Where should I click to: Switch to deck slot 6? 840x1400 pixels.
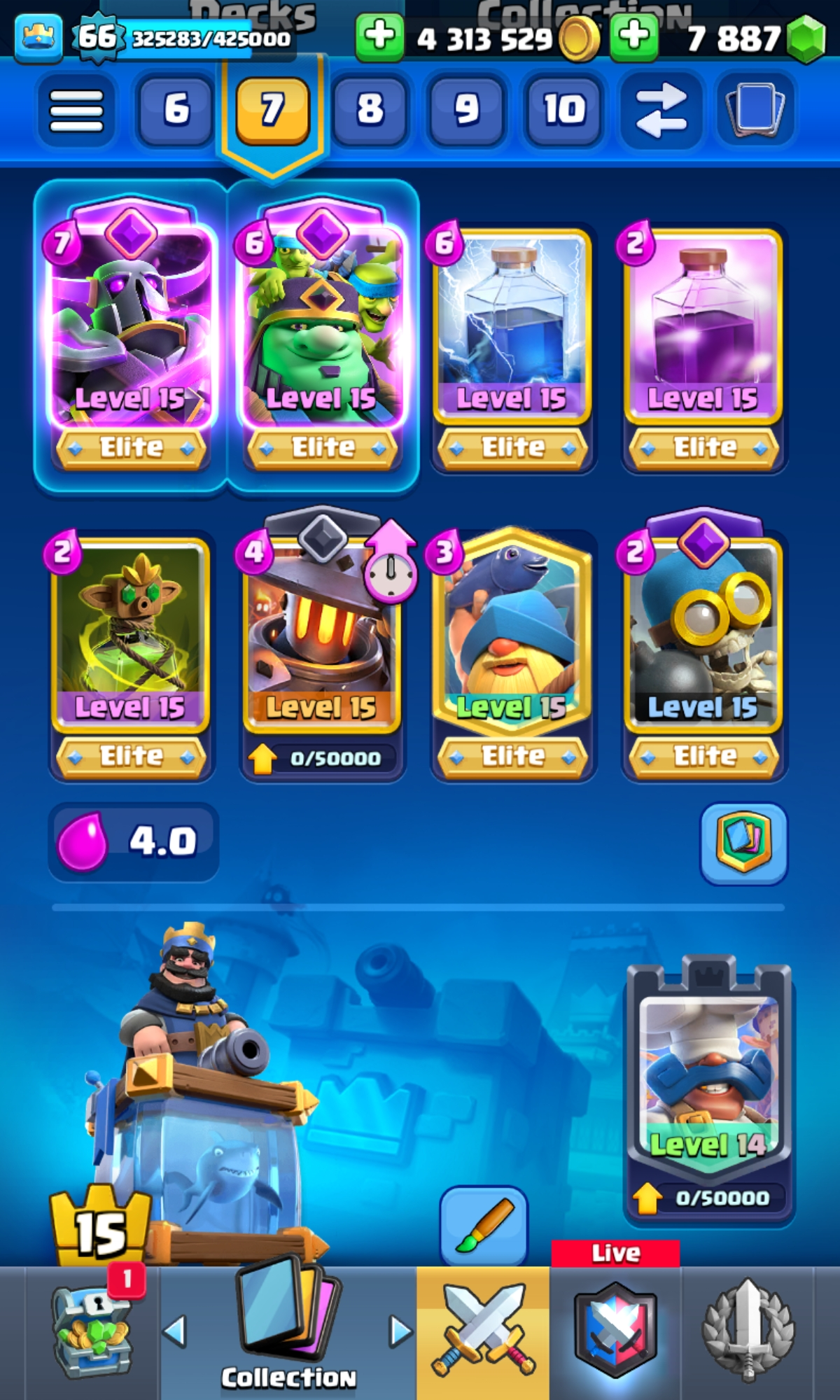click(x=176, y=111)
